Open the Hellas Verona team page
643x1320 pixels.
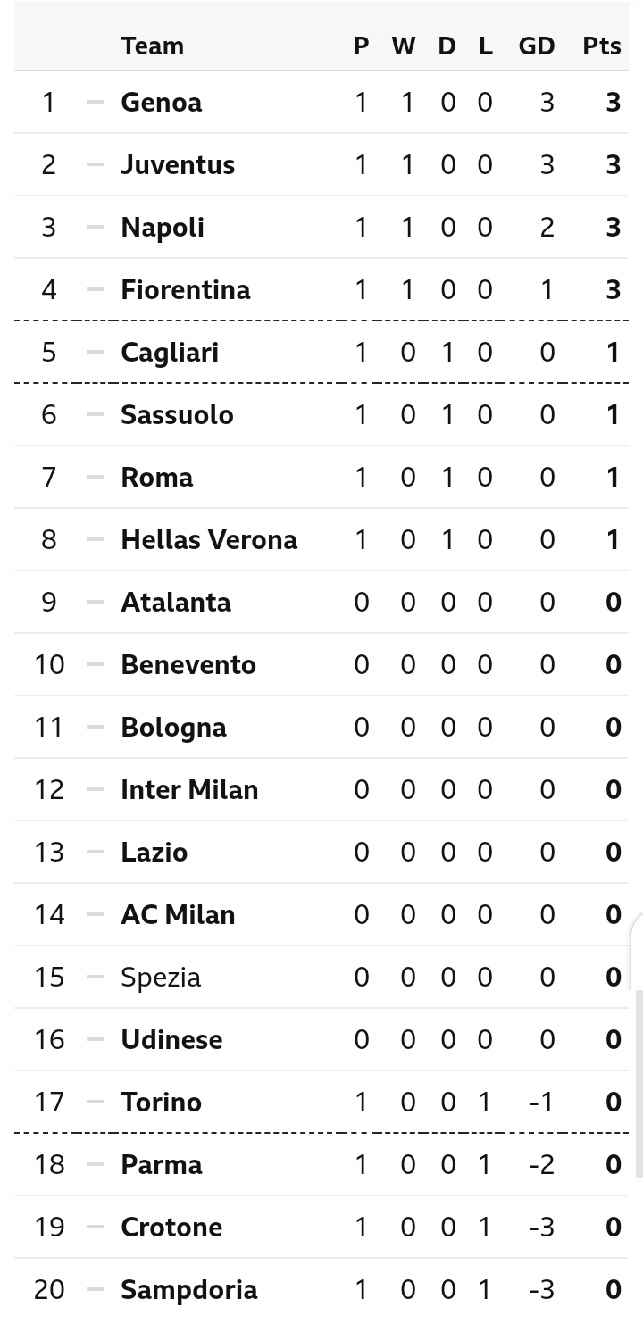pyautogui.click(x=208, y=540)
